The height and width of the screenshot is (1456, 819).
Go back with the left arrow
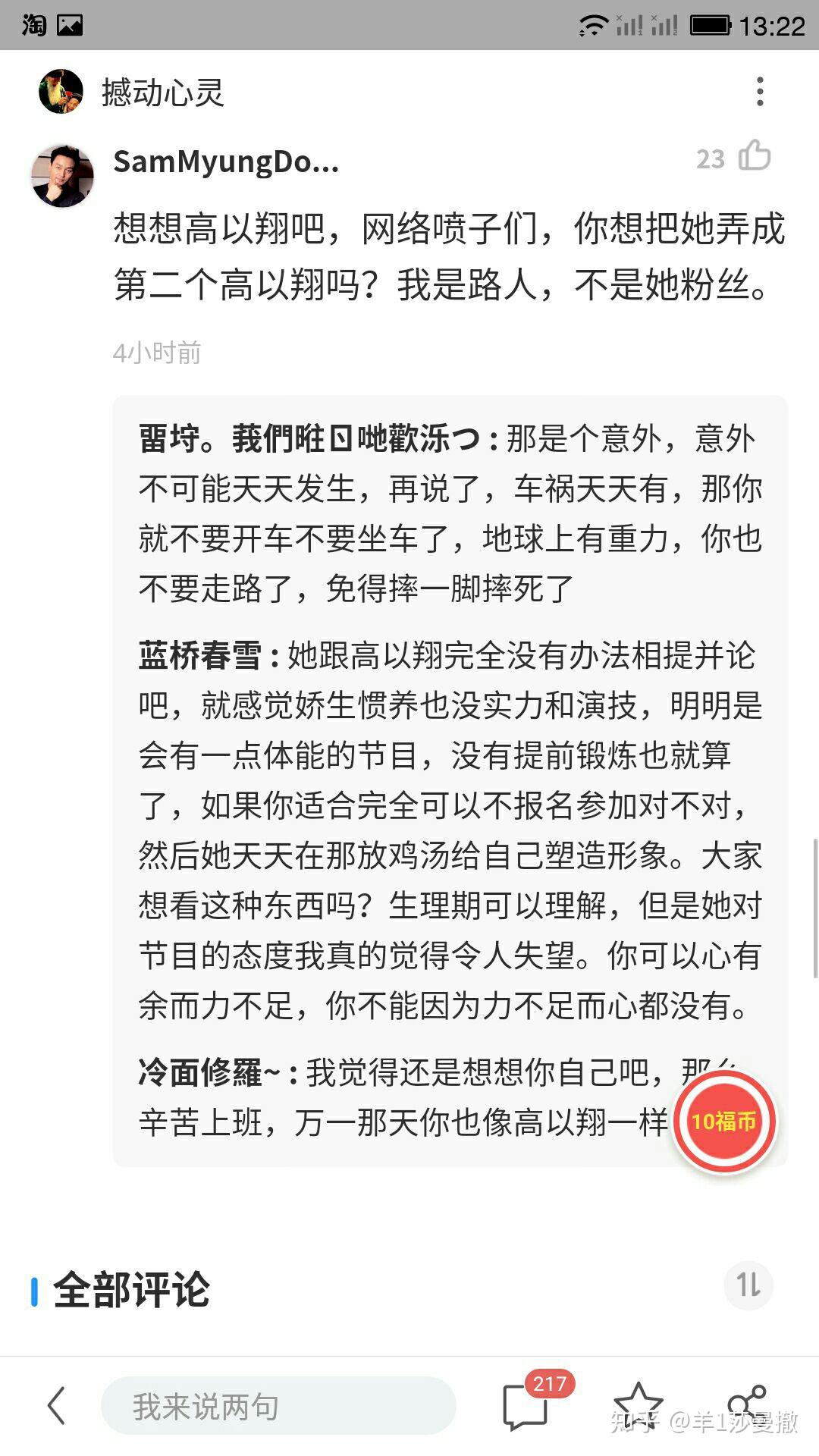[57, 1406]
